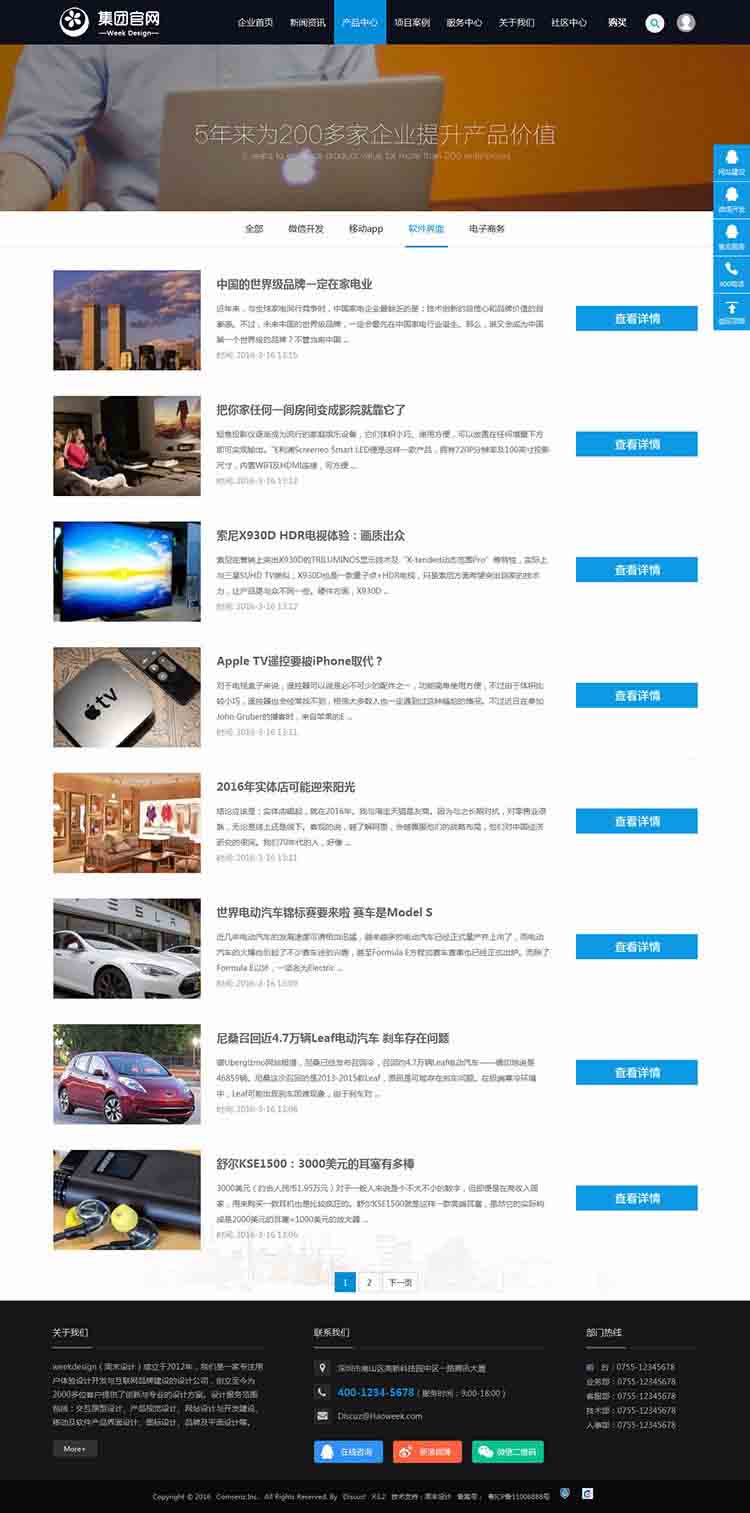This screenshot has width=750, height=1513.
Task: View details for 世界电动汽车锦标赛要来啦
Action: pos(636,947)
